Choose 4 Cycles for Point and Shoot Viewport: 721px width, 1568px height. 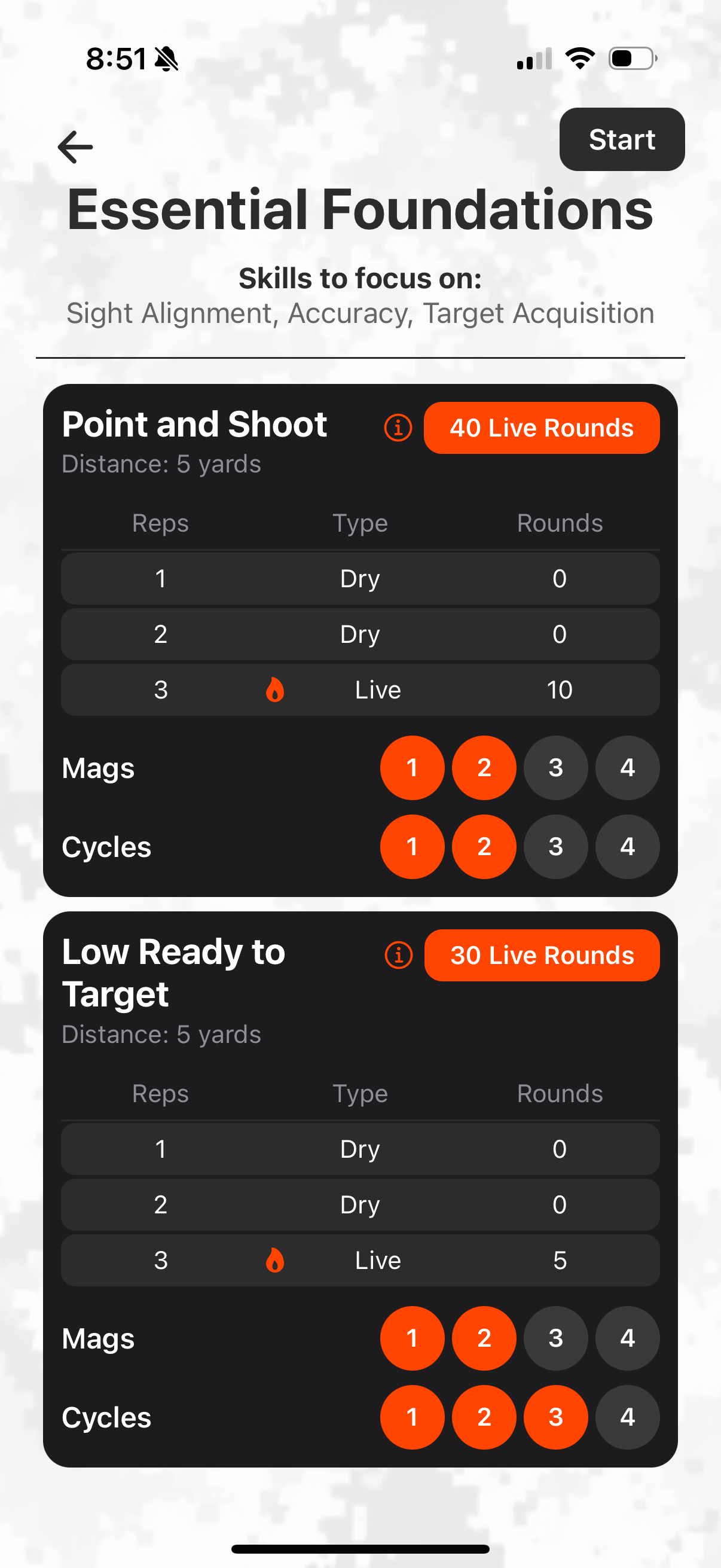(x=627, y=847)
